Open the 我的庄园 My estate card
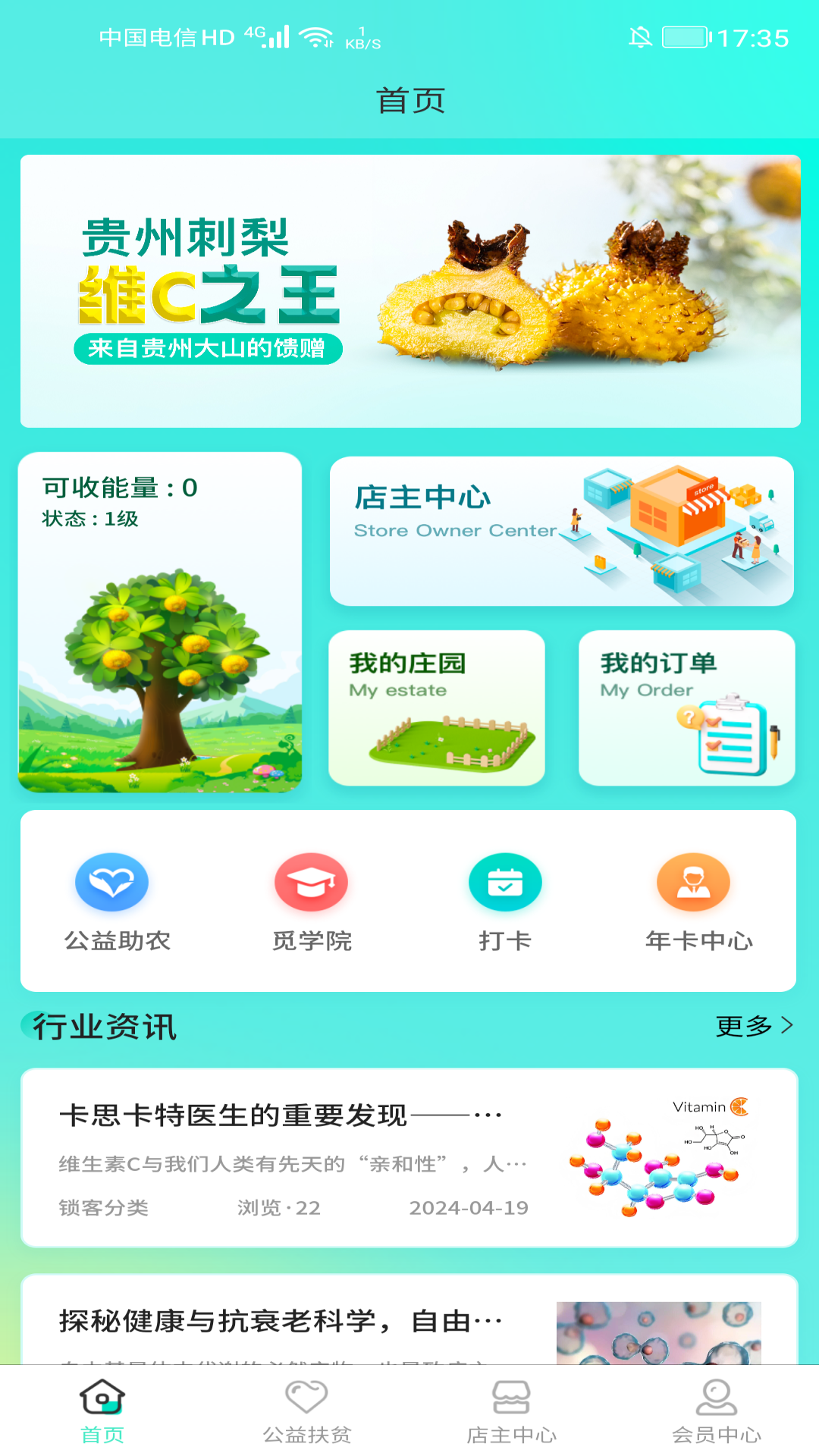 tap(438, 709)
